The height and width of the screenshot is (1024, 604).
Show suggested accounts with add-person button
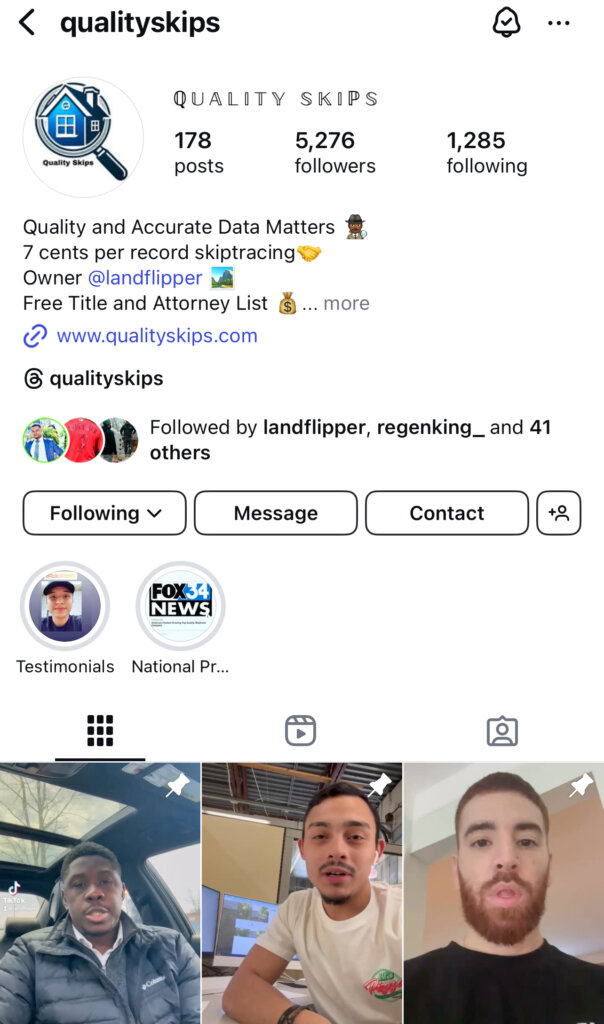558,513
